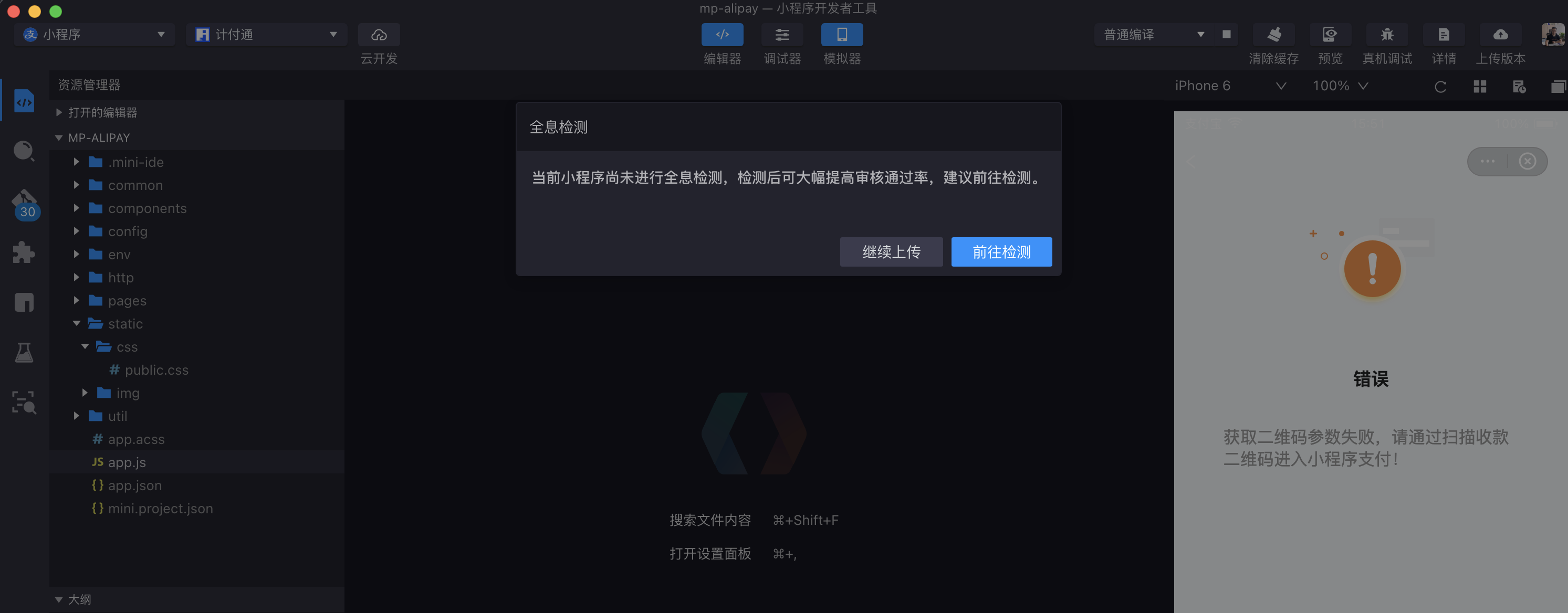Refresh the simulator

click(1439, 87)
